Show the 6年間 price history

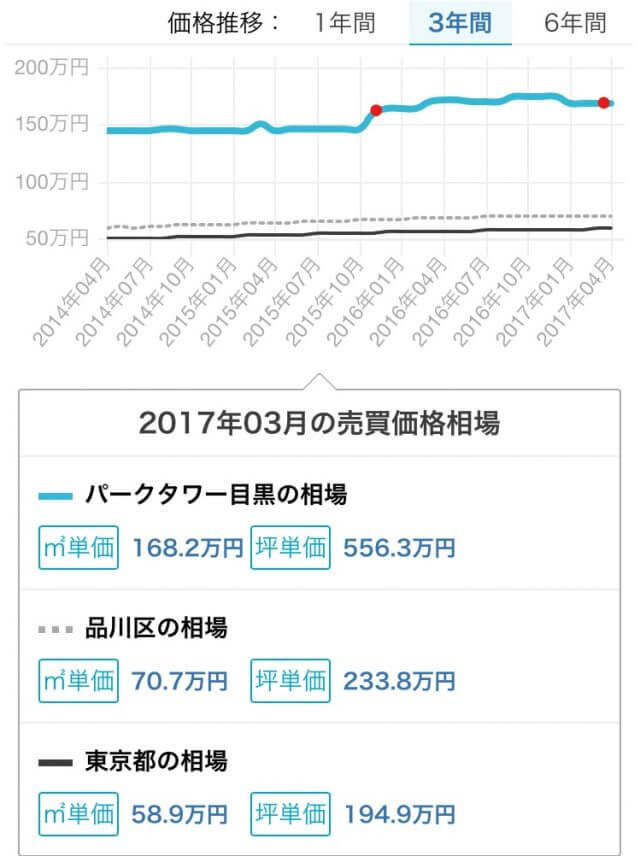coord(576,23)
